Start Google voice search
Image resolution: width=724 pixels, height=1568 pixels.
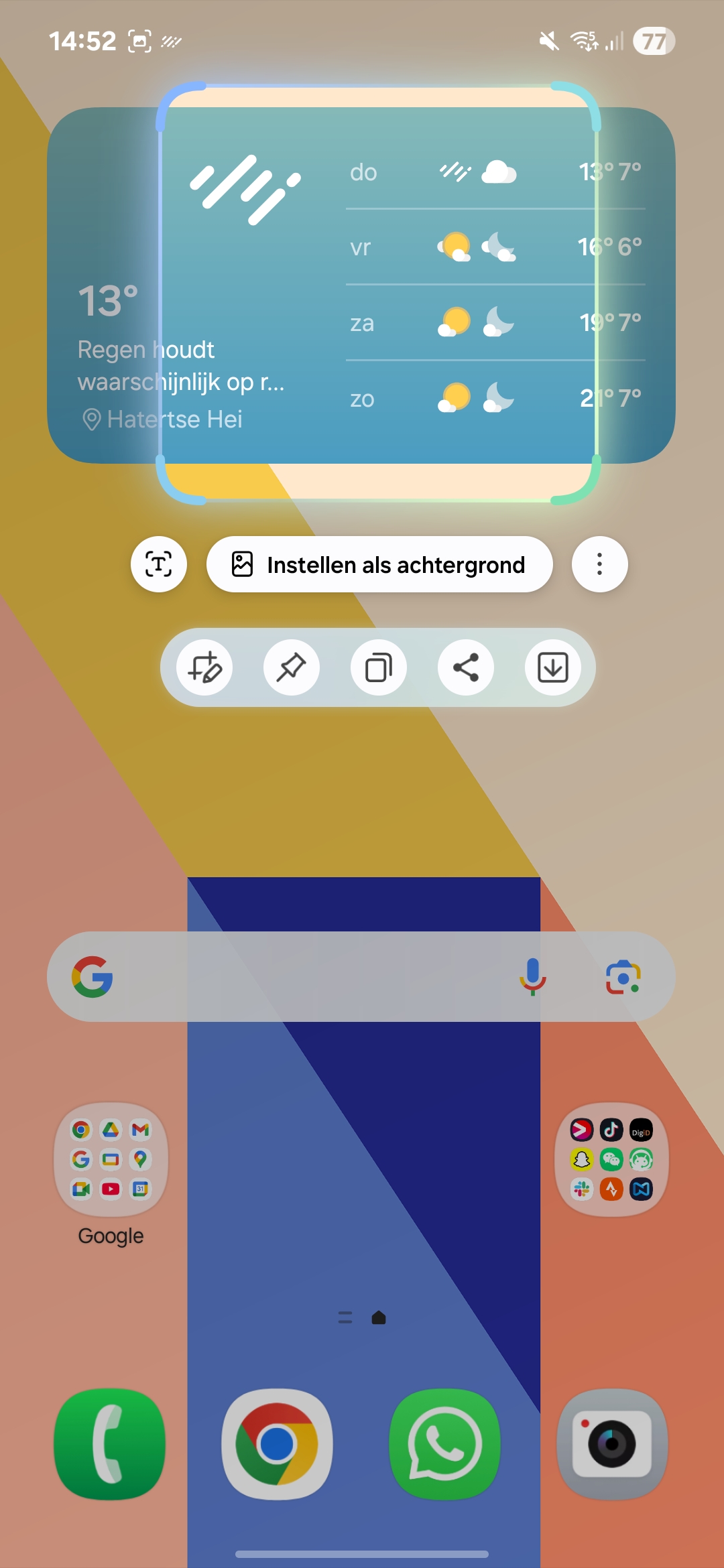(533, 976)
